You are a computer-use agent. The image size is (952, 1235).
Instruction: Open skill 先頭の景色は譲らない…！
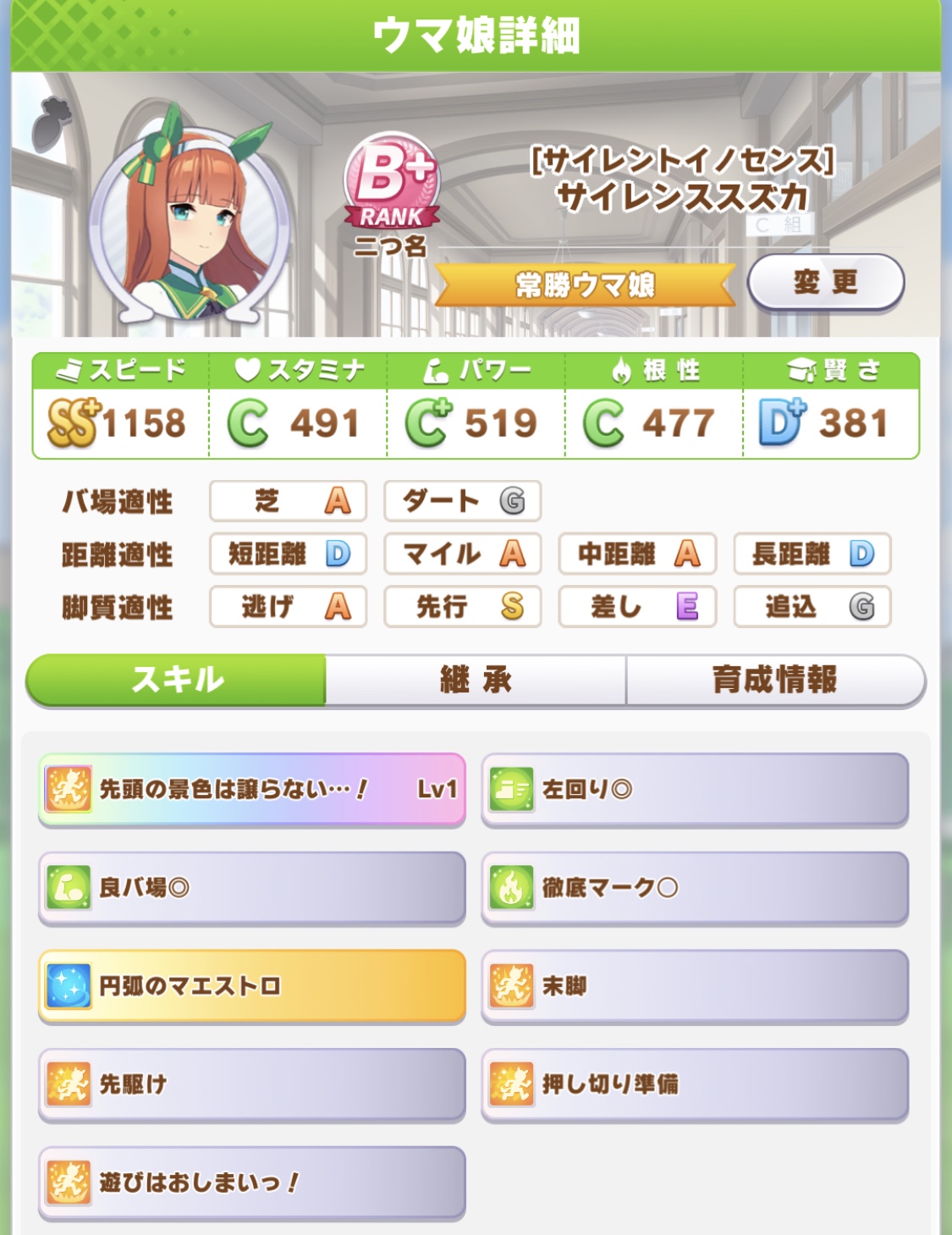252,790
